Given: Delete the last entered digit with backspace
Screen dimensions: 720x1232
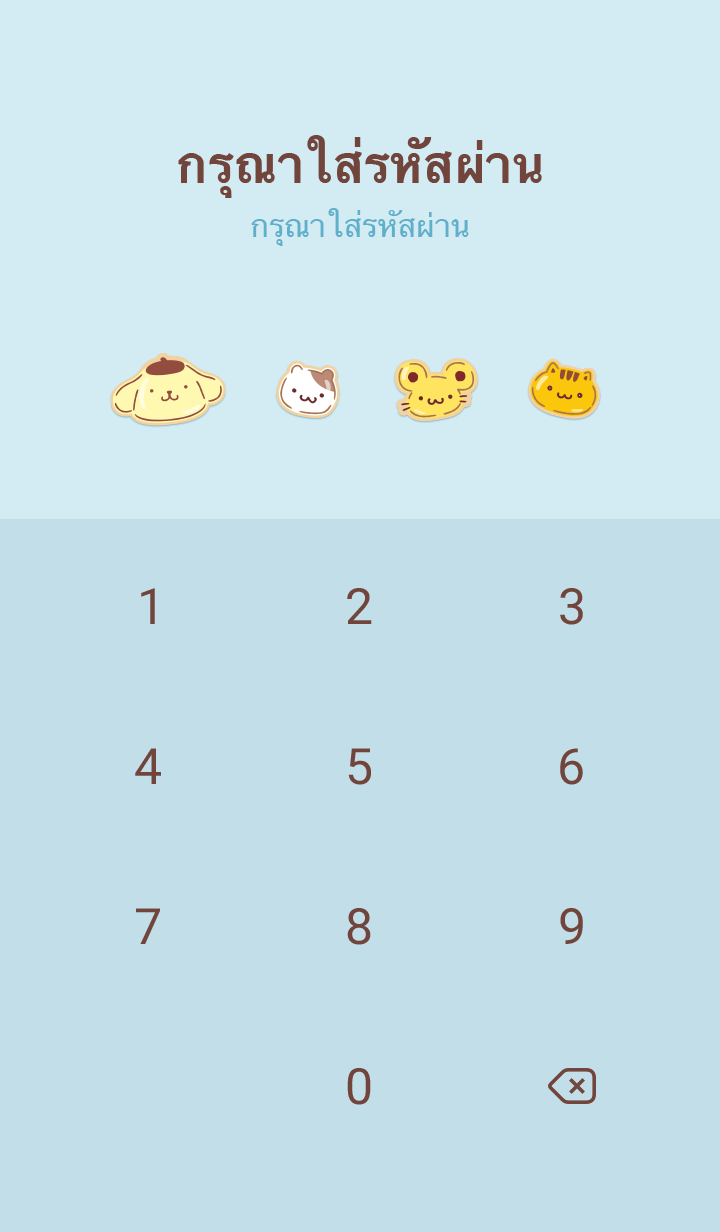Looking at the screenshot, I should pyautogui.click(x=572, y=1086).
